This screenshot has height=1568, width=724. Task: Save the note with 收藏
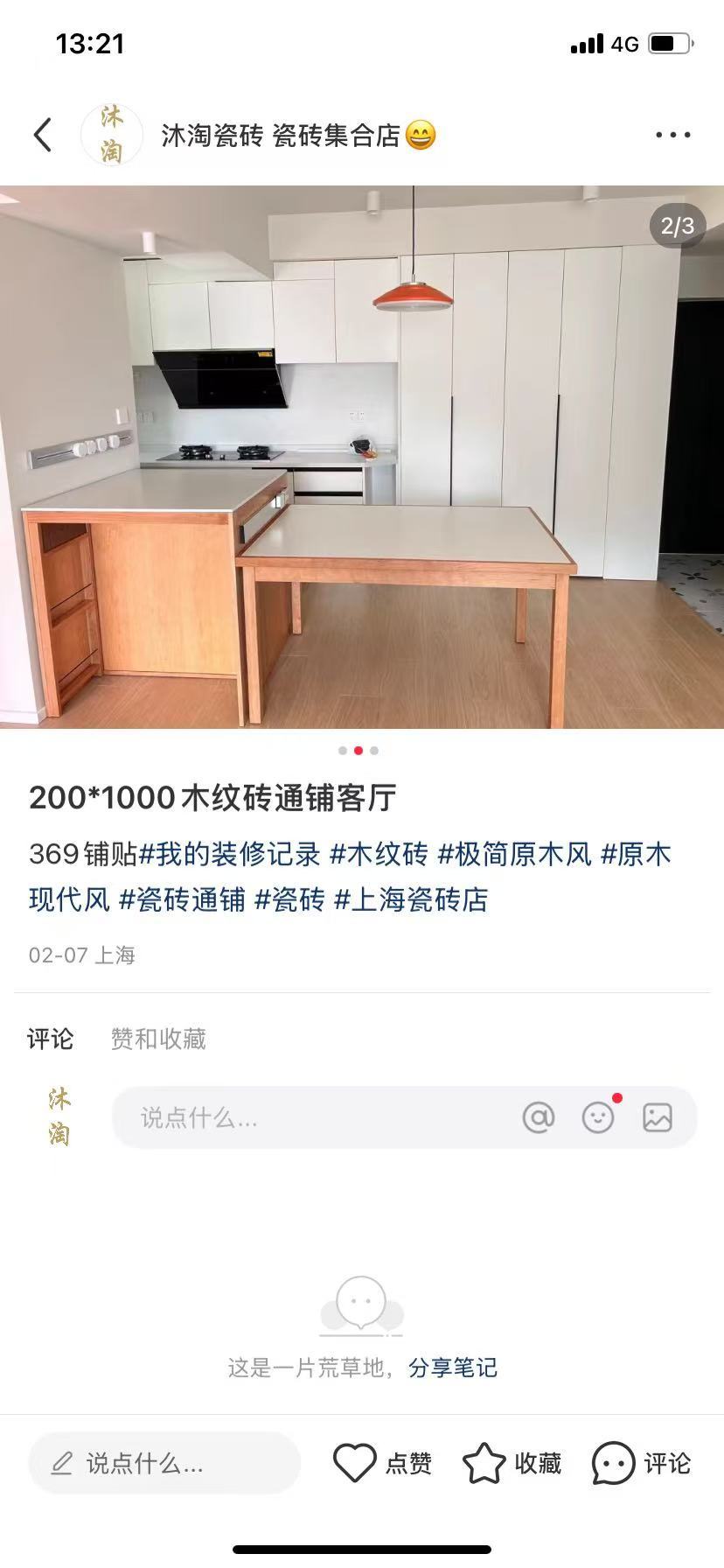pos(512,1463)
